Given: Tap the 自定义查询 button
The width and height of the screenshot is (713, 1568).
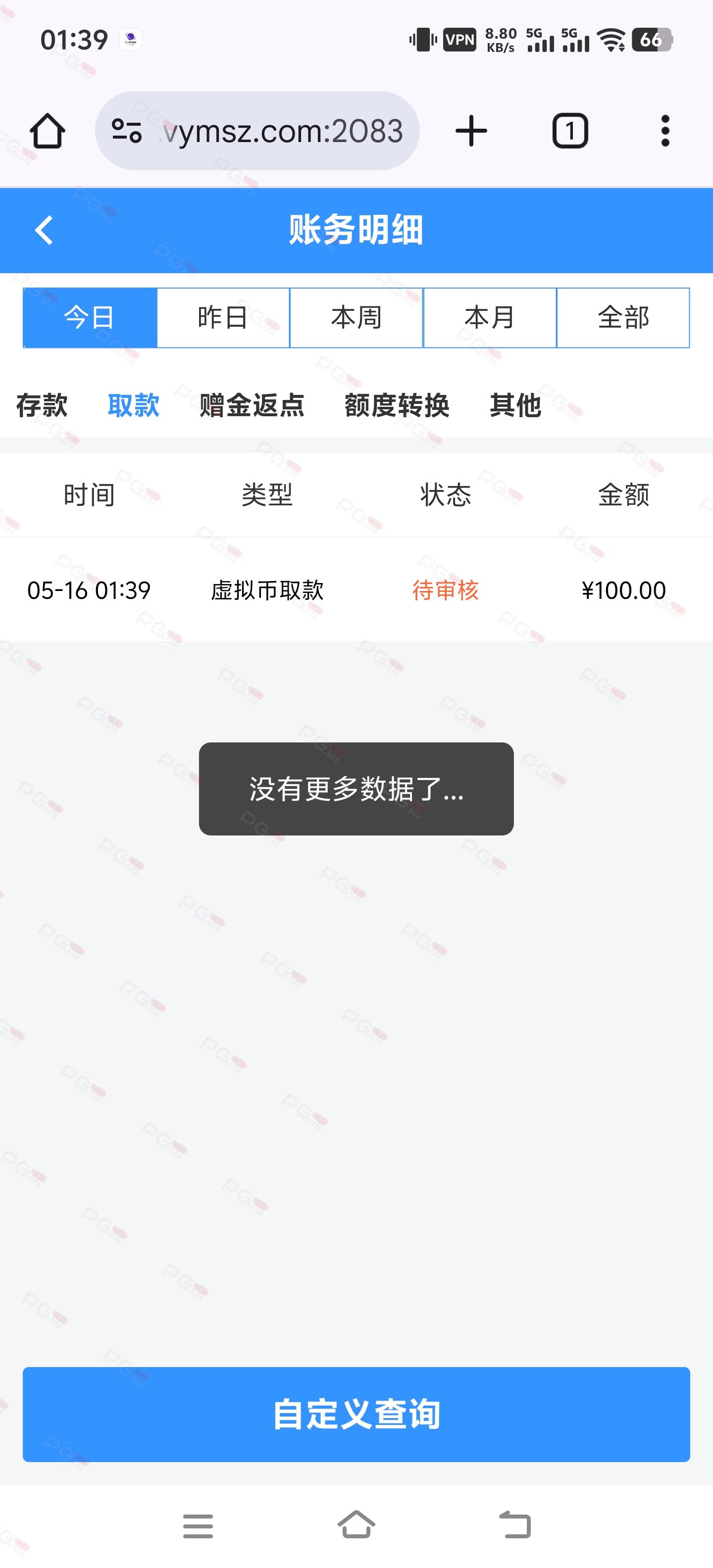Looking at the screenshot, I should pyautogui.click(x=356, y=1414).
